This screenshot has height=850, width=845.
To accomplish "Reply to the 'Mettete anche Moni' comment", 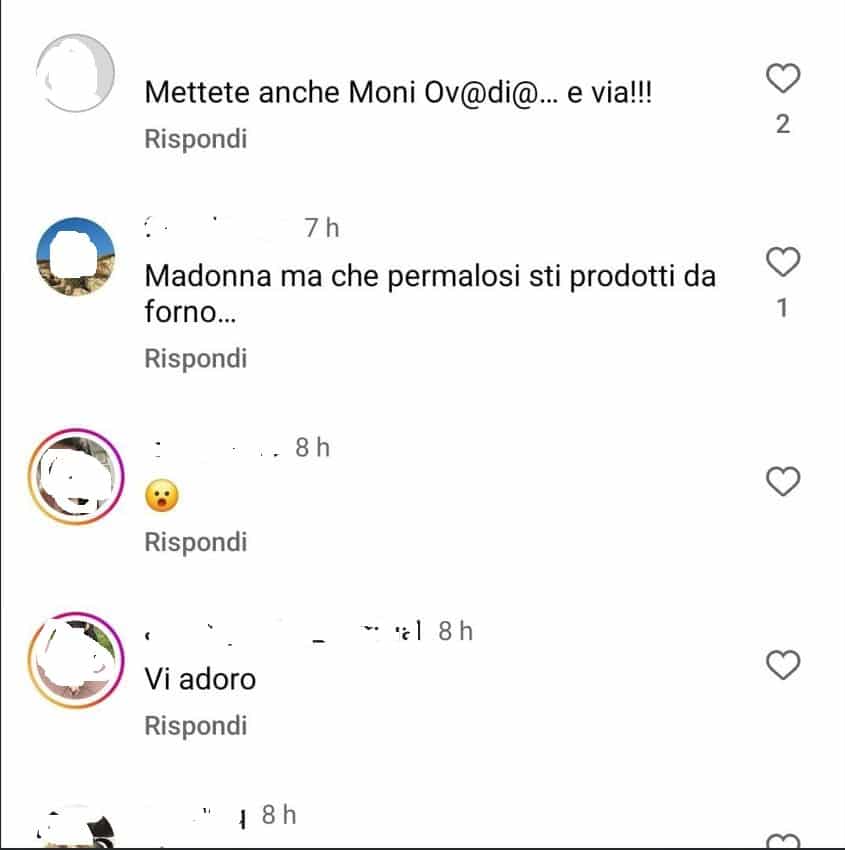I will tap(195, 139).
